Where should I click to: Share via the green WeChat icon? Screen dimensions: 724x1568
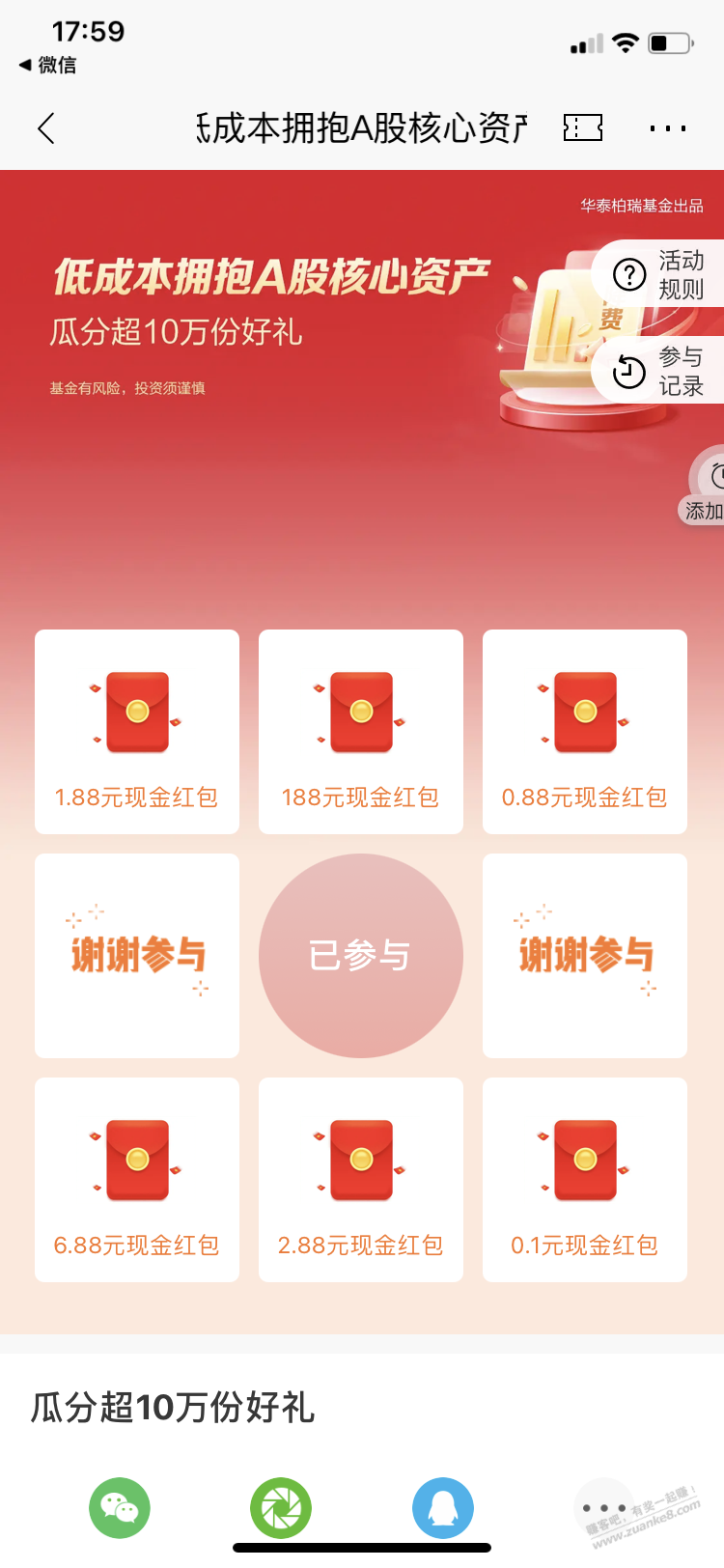pyautogui.click(x=120, y=1507)
